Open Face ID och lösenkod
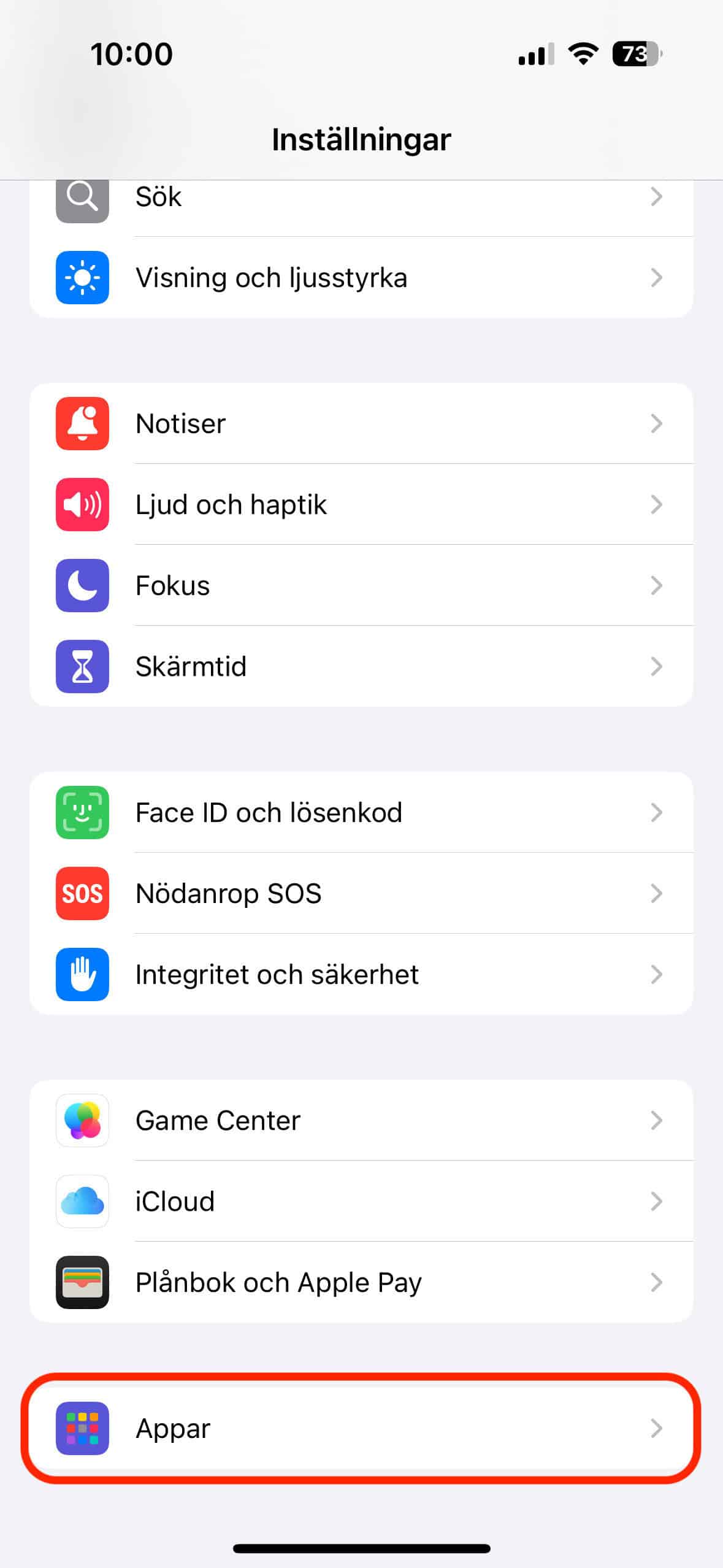The width and height of the screenshot is (723, 1568). [361, 812]
